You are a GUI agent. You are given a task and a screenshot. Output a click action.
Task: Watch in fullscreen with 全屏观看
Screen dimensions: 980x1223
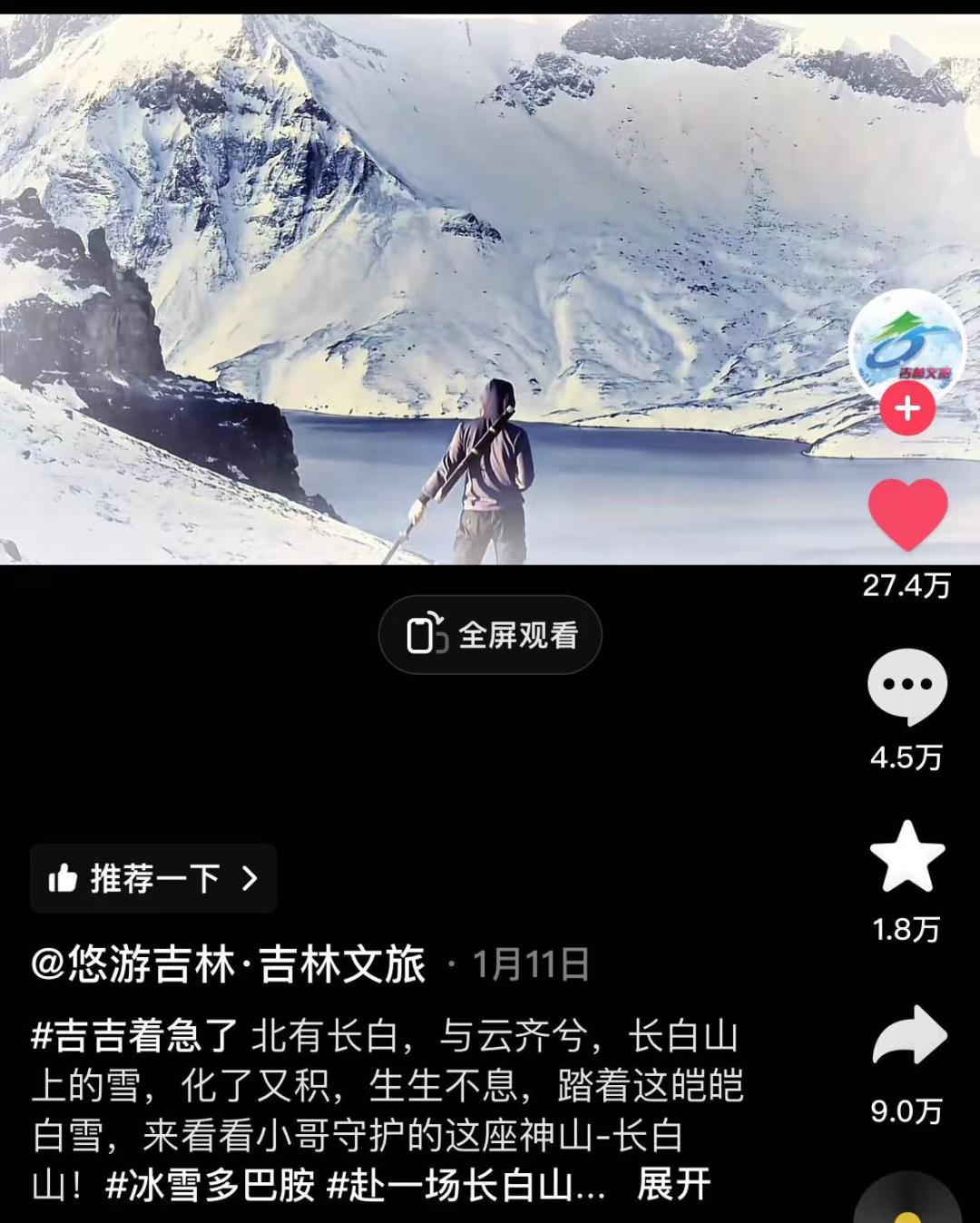coord(490,635)
